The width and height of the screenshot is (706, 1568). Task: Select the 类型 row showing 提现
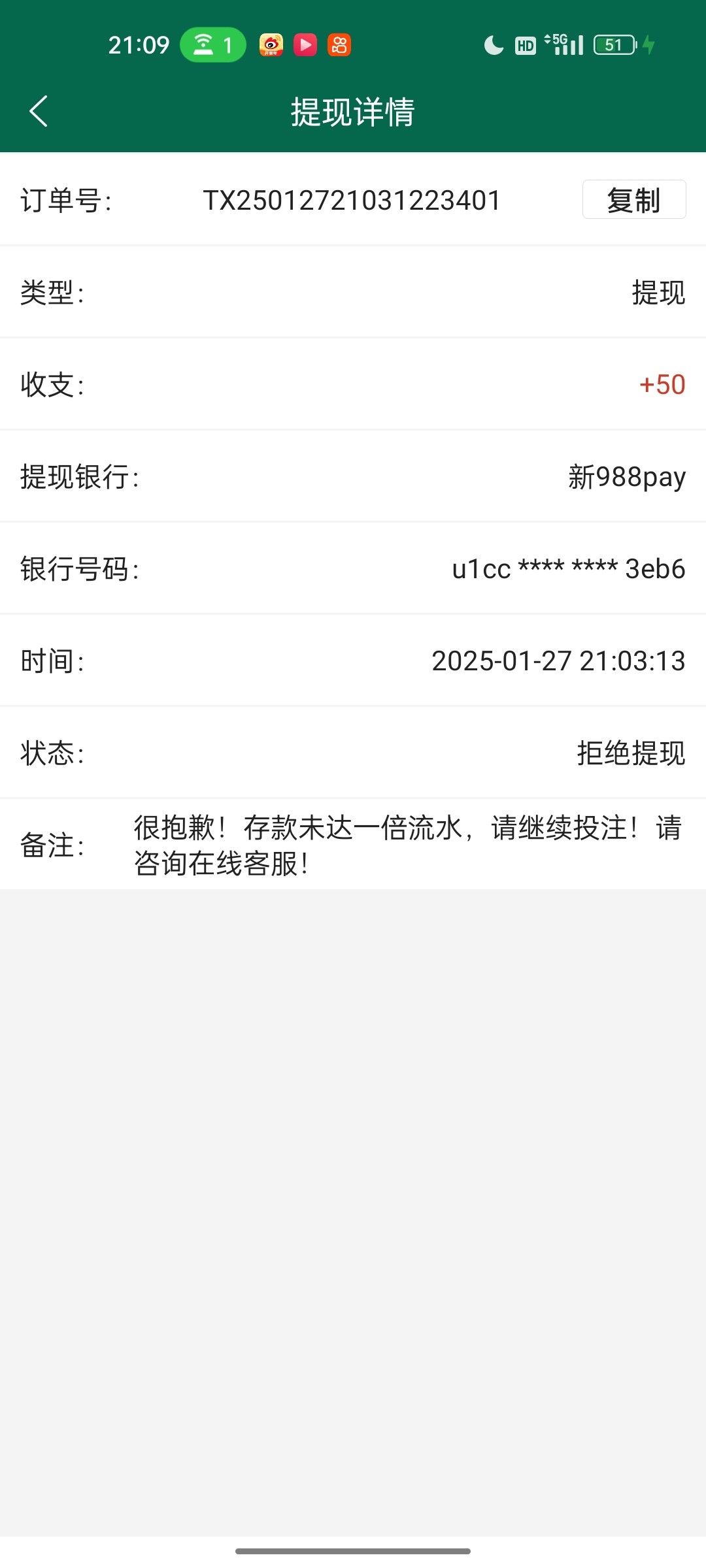click(x=353, y=293)
